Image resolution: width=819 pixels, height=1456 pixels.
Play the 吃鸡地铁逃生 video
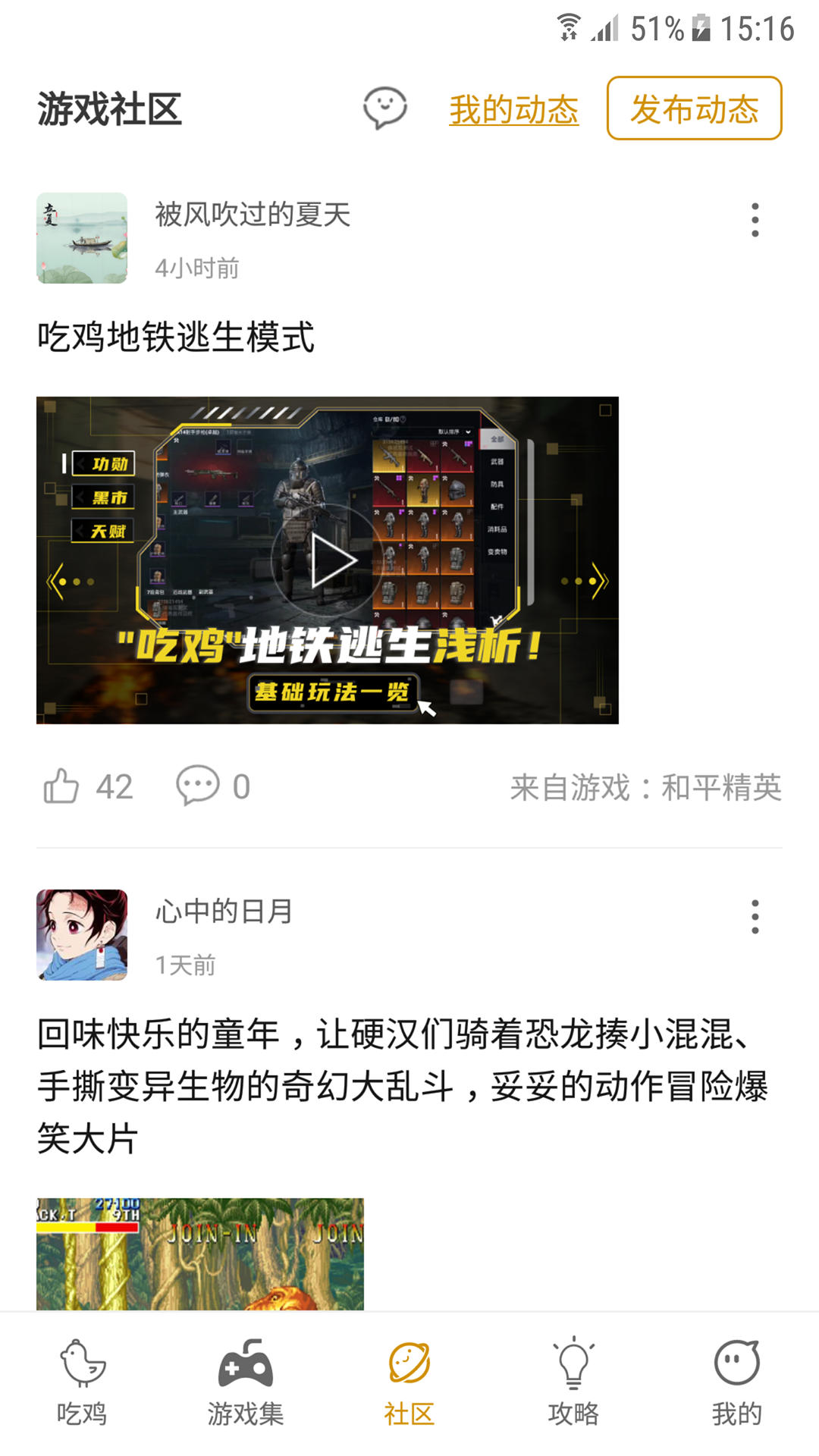328,560
